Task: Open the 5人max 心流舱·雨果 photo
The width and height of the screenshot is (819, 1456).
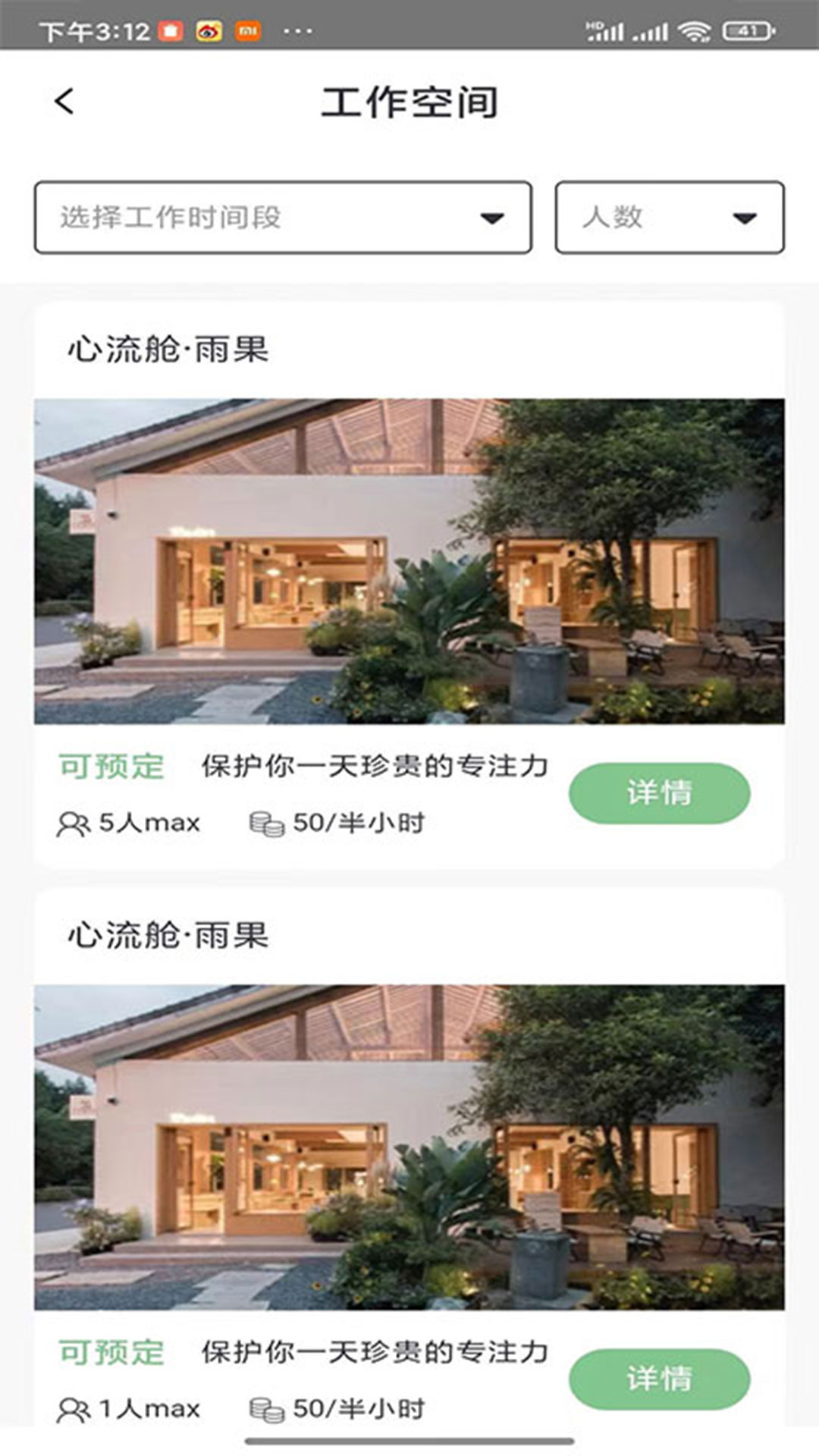Action: 409,561
